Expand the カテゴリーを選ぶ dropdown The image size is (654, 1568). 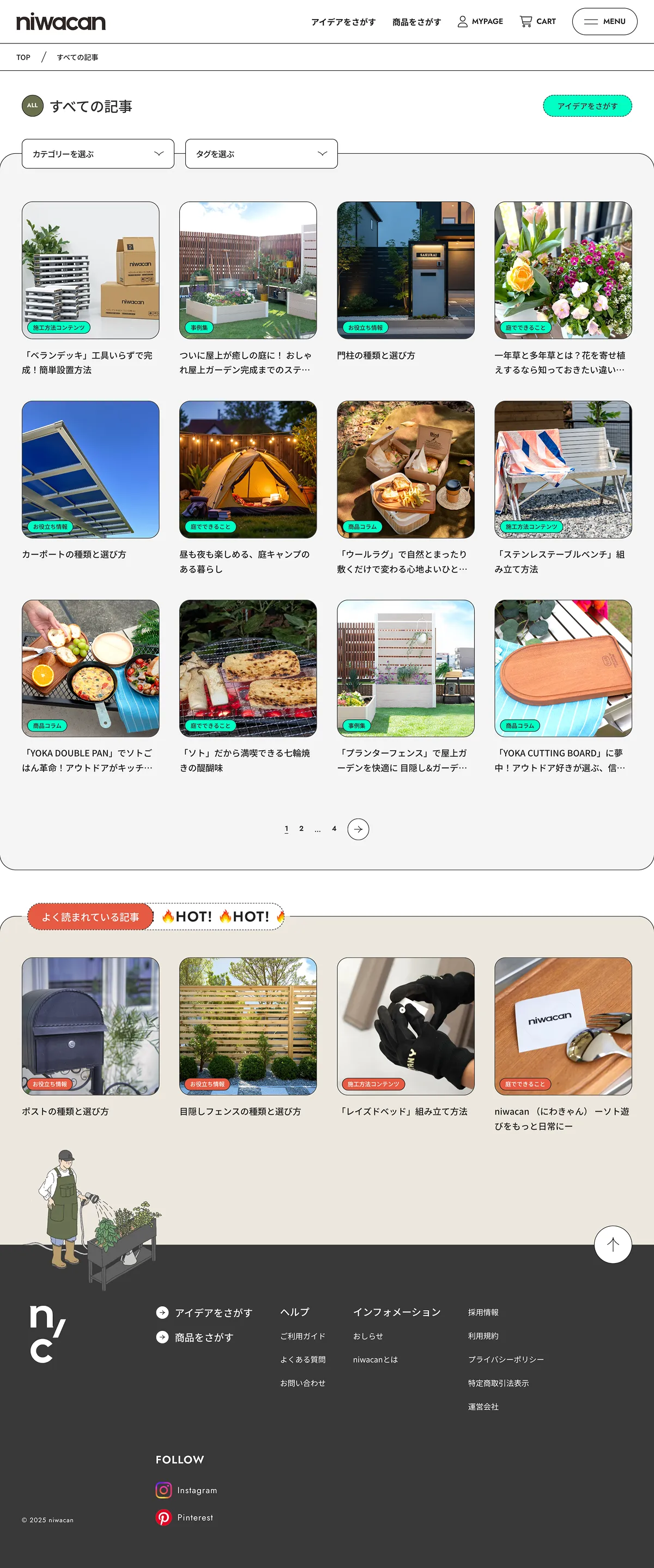click(98, 154)
